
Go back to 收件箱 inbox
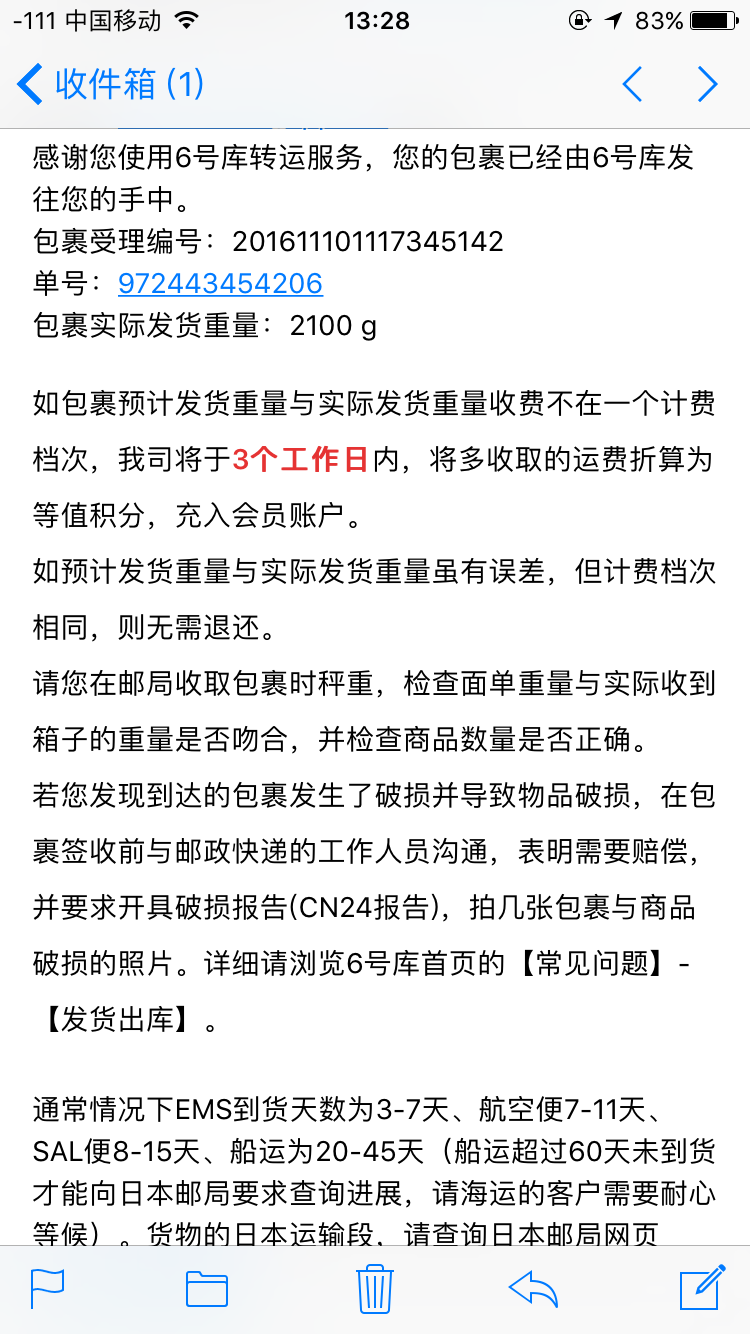tap(111, 85)
